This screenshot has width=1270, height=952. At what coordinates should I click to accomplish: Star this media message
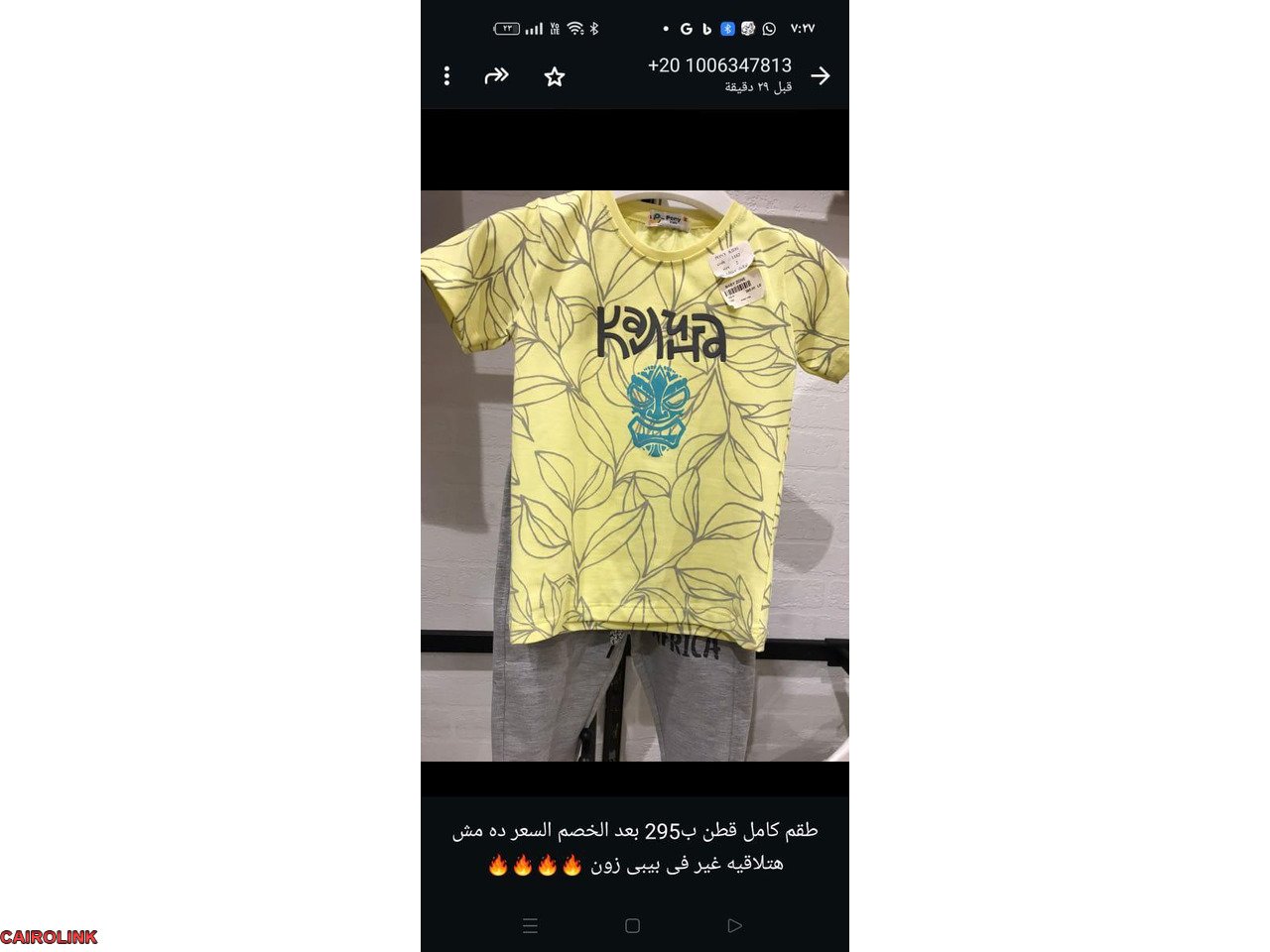(x=555, y=76)
